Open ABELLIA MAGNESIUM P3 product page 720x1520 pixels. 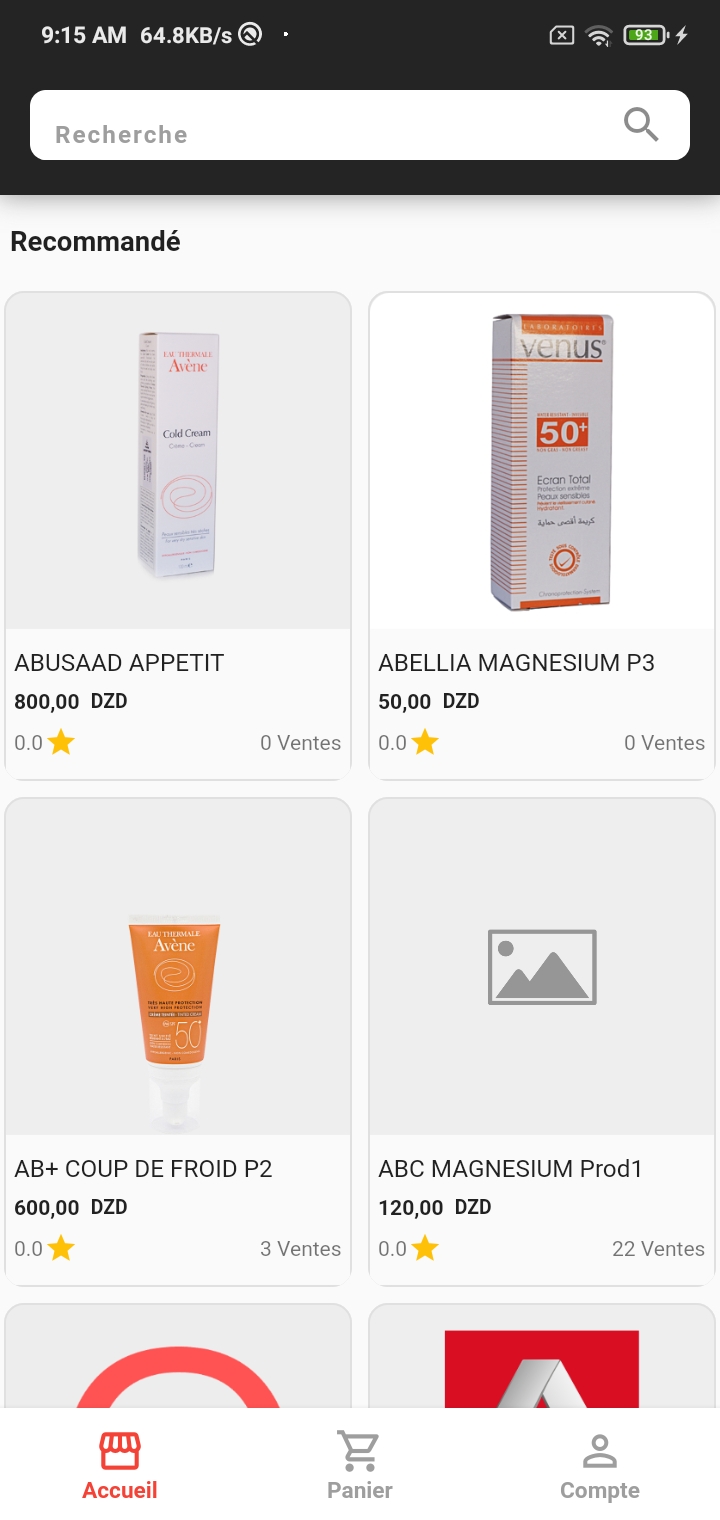(516, 662)
